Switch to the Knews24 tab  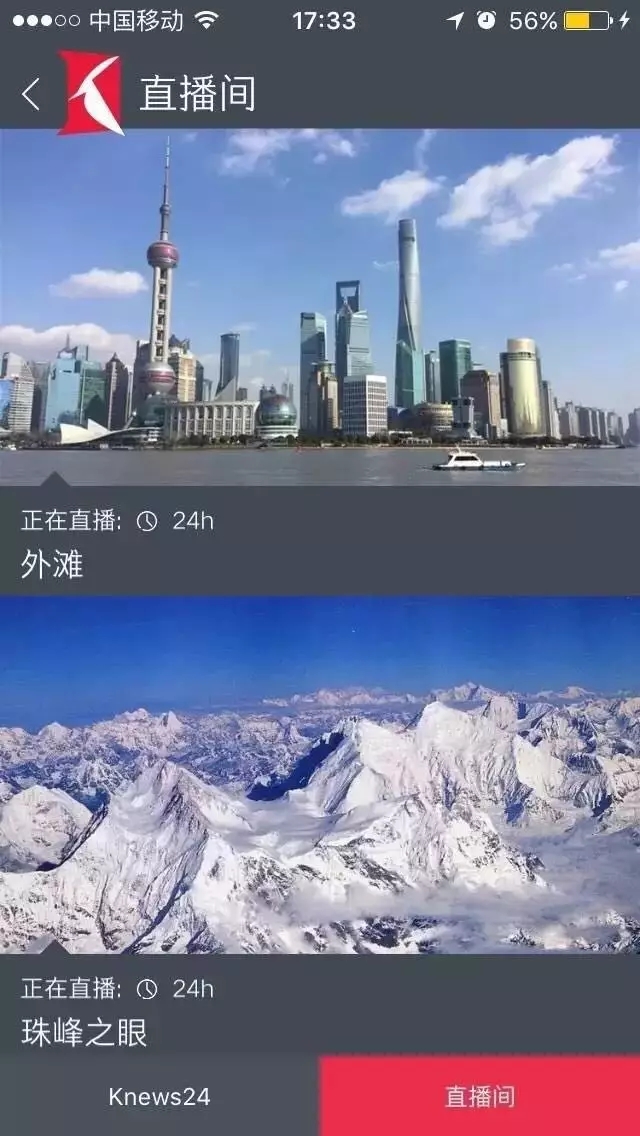tap(160, 1096)
